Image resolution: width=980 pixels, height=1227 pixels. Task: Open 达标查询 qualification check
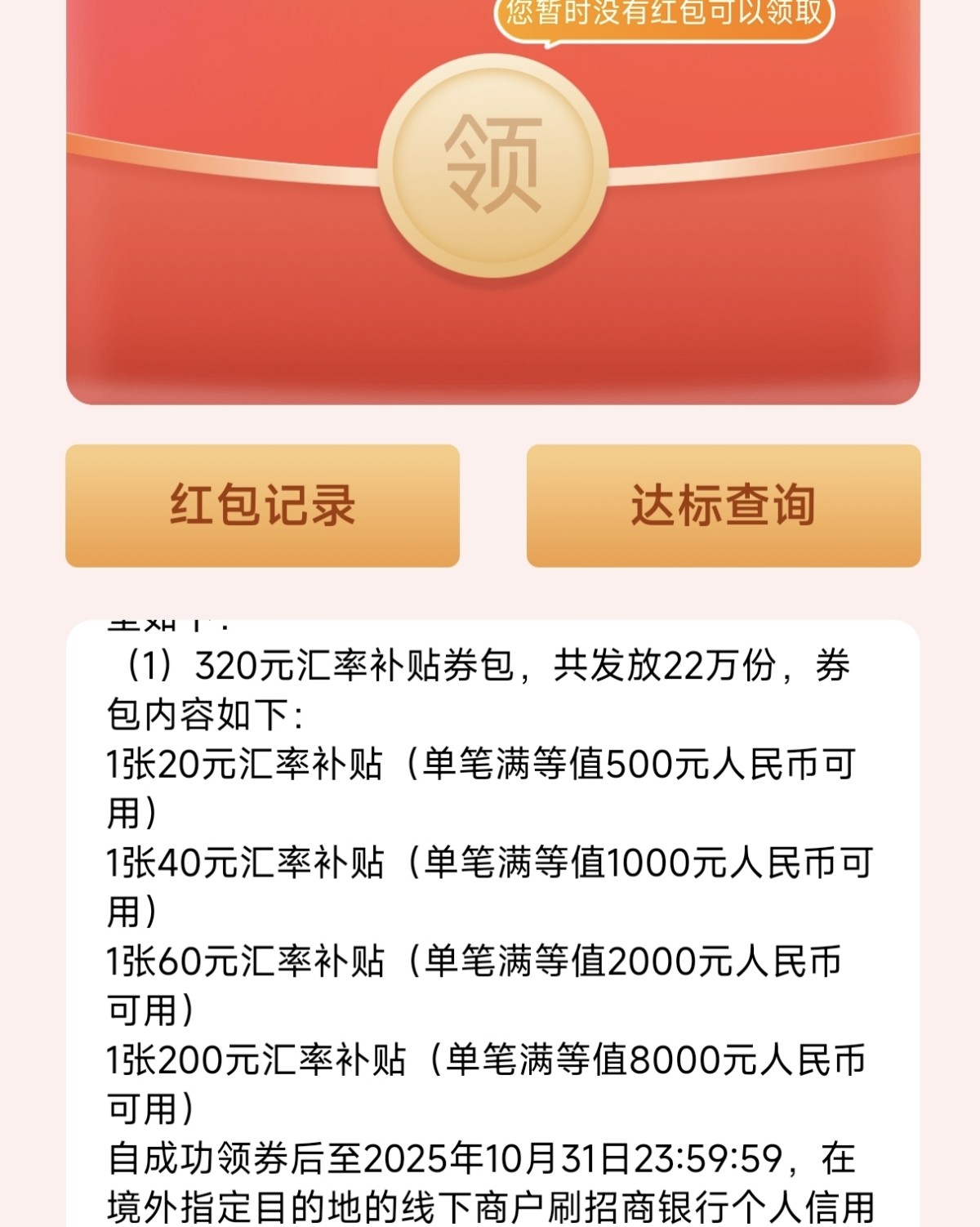723,506
